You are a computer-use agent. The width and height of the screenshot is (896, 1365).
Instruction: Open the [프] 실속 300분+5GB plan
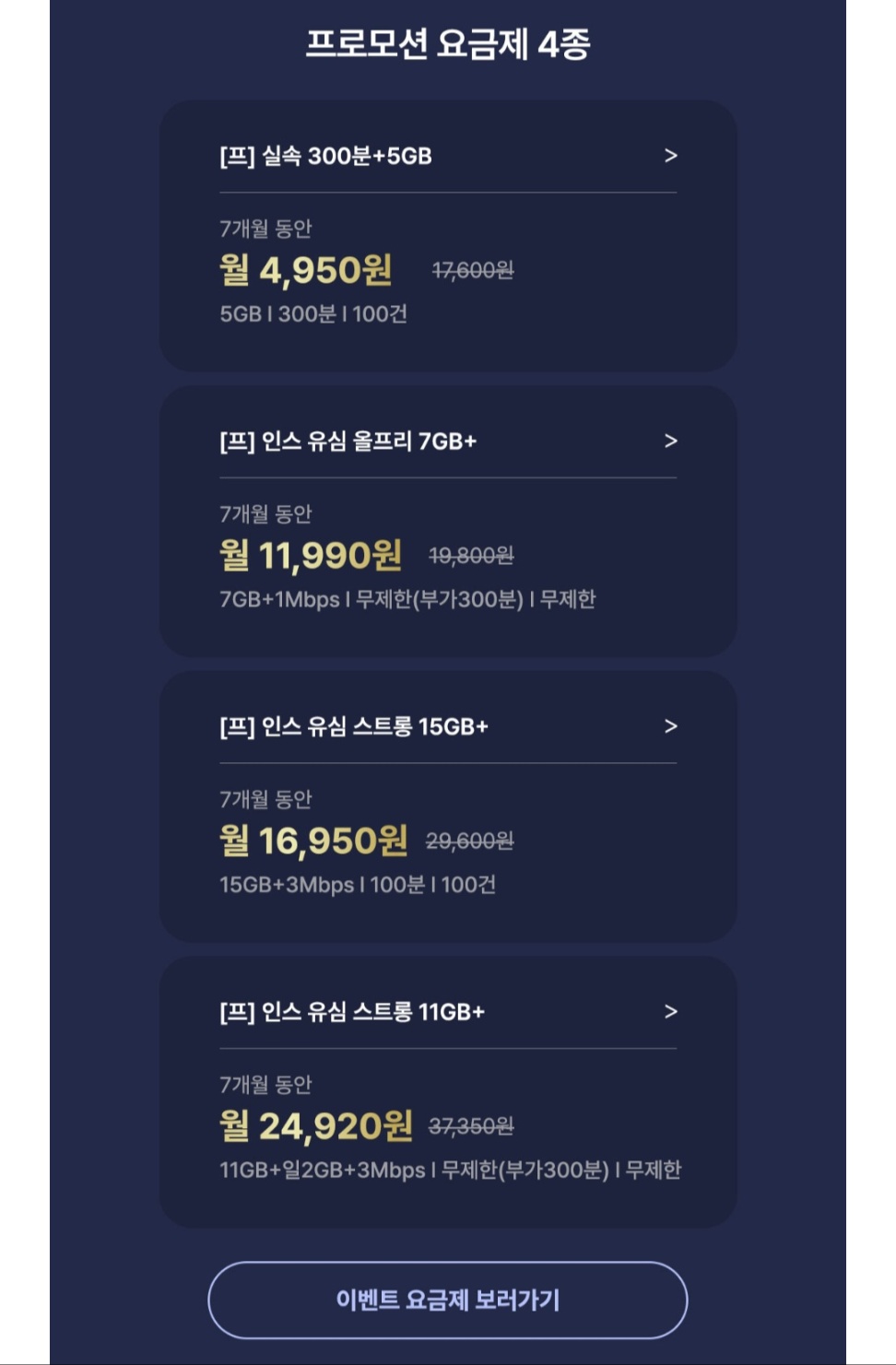tap(447, 157)
